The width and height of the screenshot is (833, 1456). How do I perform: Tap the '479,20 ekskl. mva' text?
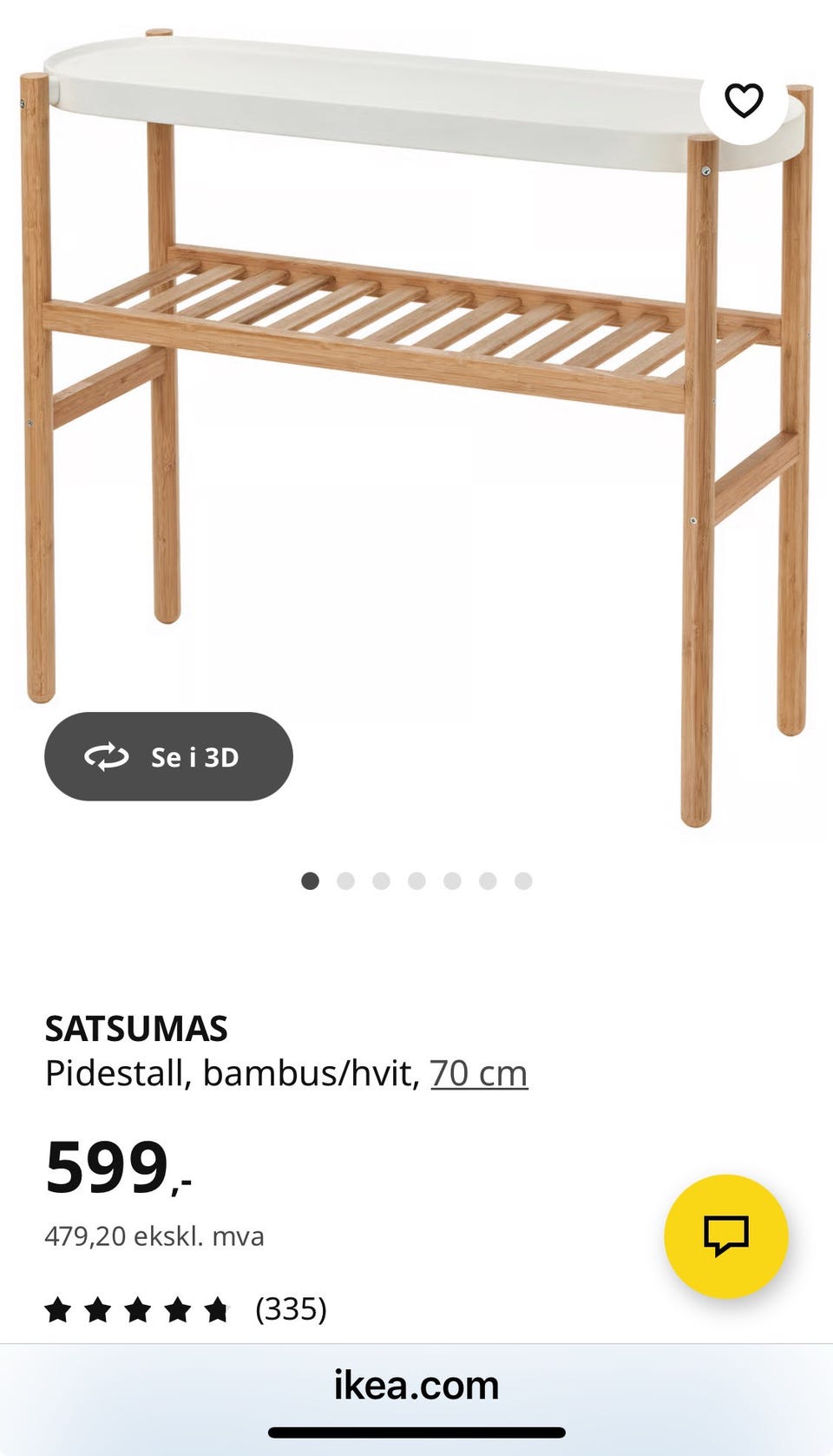(x=154, y=1236)
